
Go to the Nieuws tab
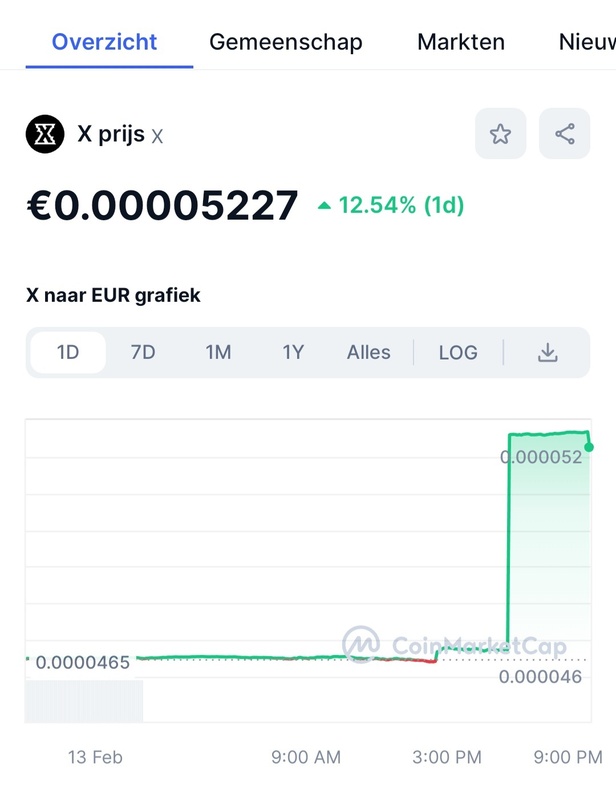pos(587,42)
